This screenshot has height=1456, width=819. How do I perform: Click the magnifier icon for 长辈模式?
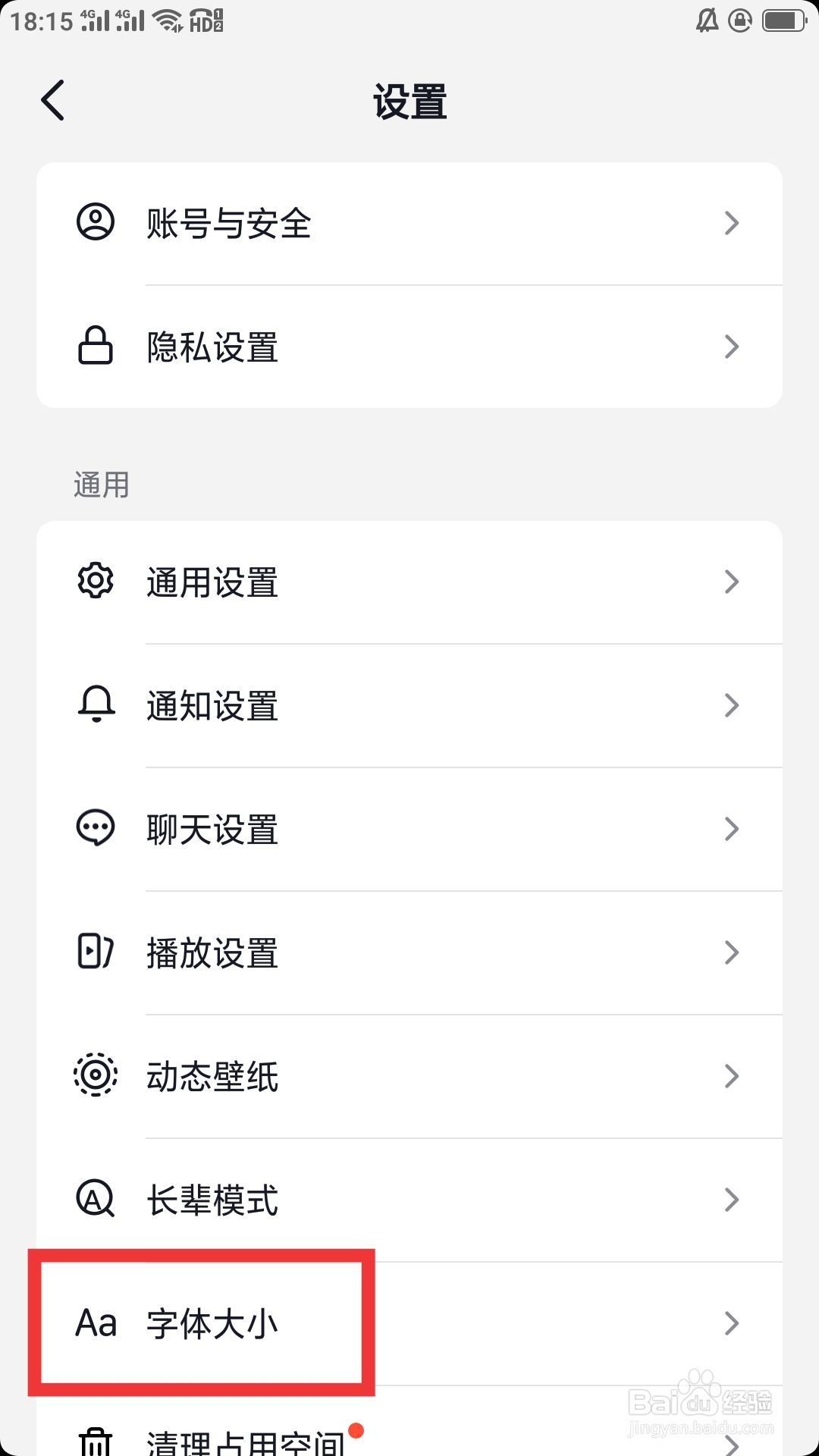point(96,1200)
